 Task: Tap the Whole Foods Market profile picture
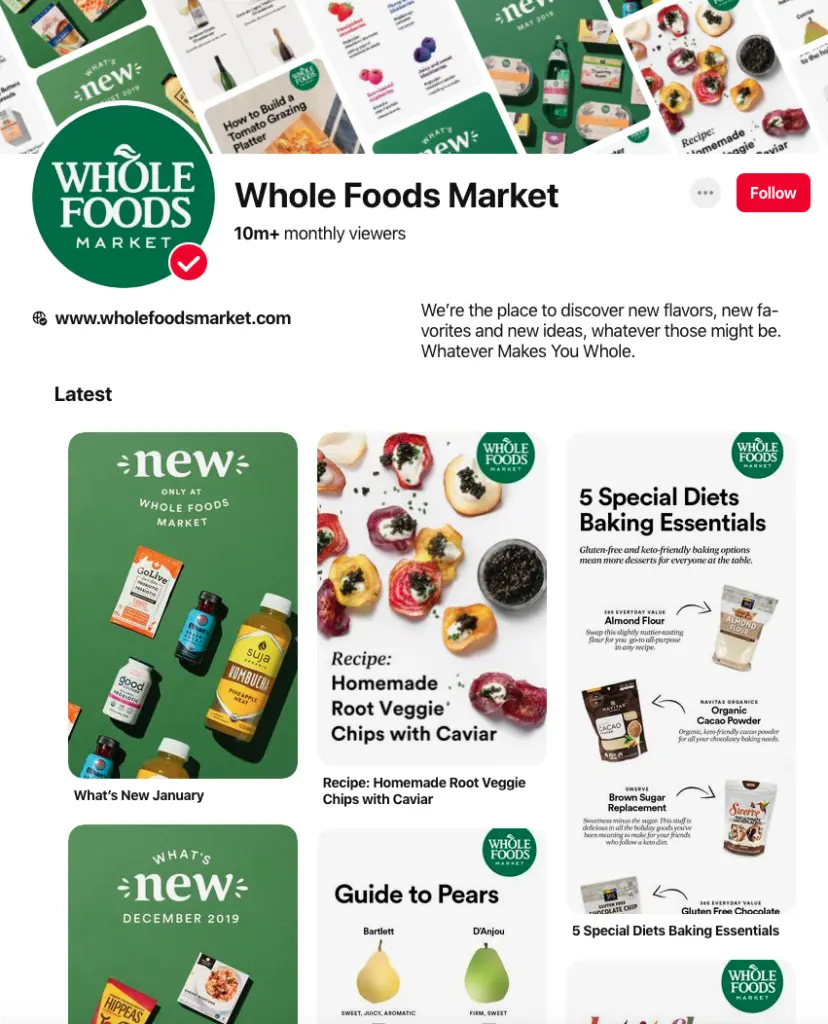point(123,195)
